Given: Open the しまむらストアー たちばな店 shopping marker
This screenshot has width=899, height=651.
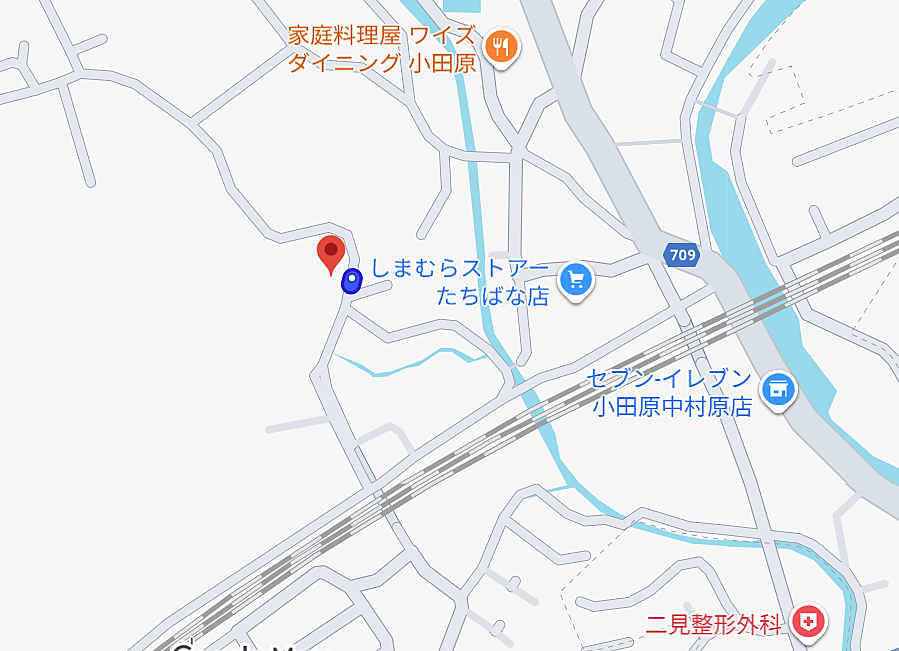Looking at the screenshot, I should pyautogui.click(x=575, y=279).
